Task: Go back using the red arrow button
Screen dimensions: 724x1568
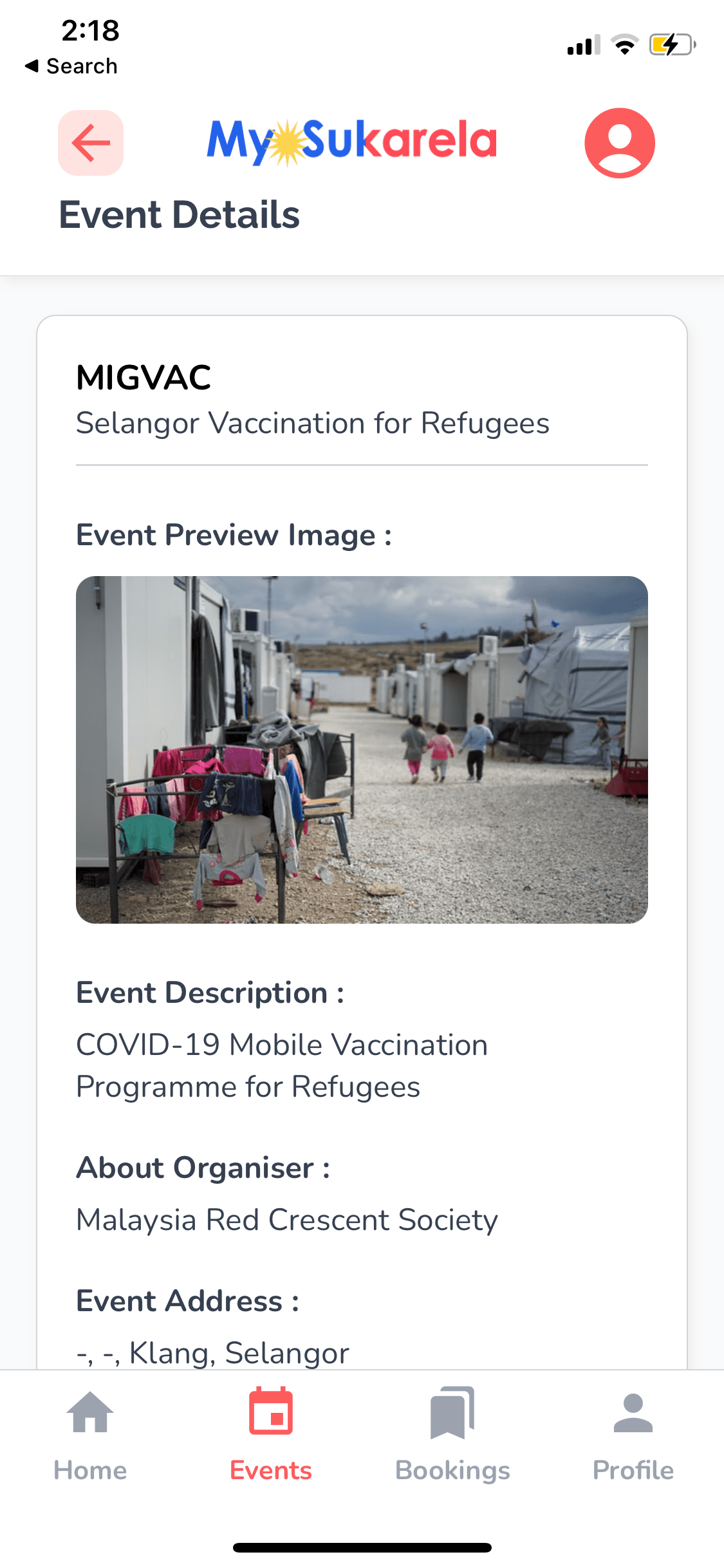Action: (91, 143)
